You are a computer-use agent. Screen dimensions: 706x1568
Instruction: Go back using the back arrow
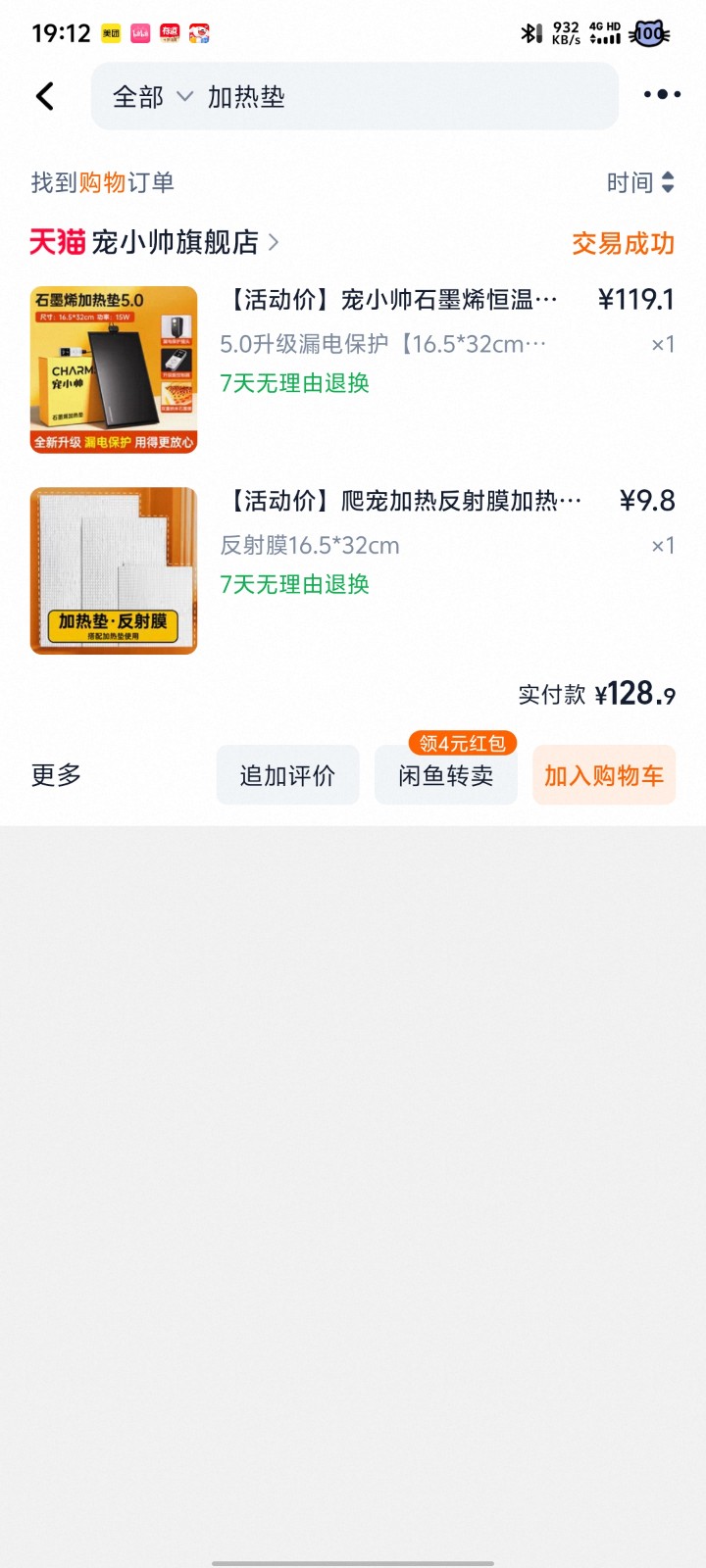click(x=45, y=96)
